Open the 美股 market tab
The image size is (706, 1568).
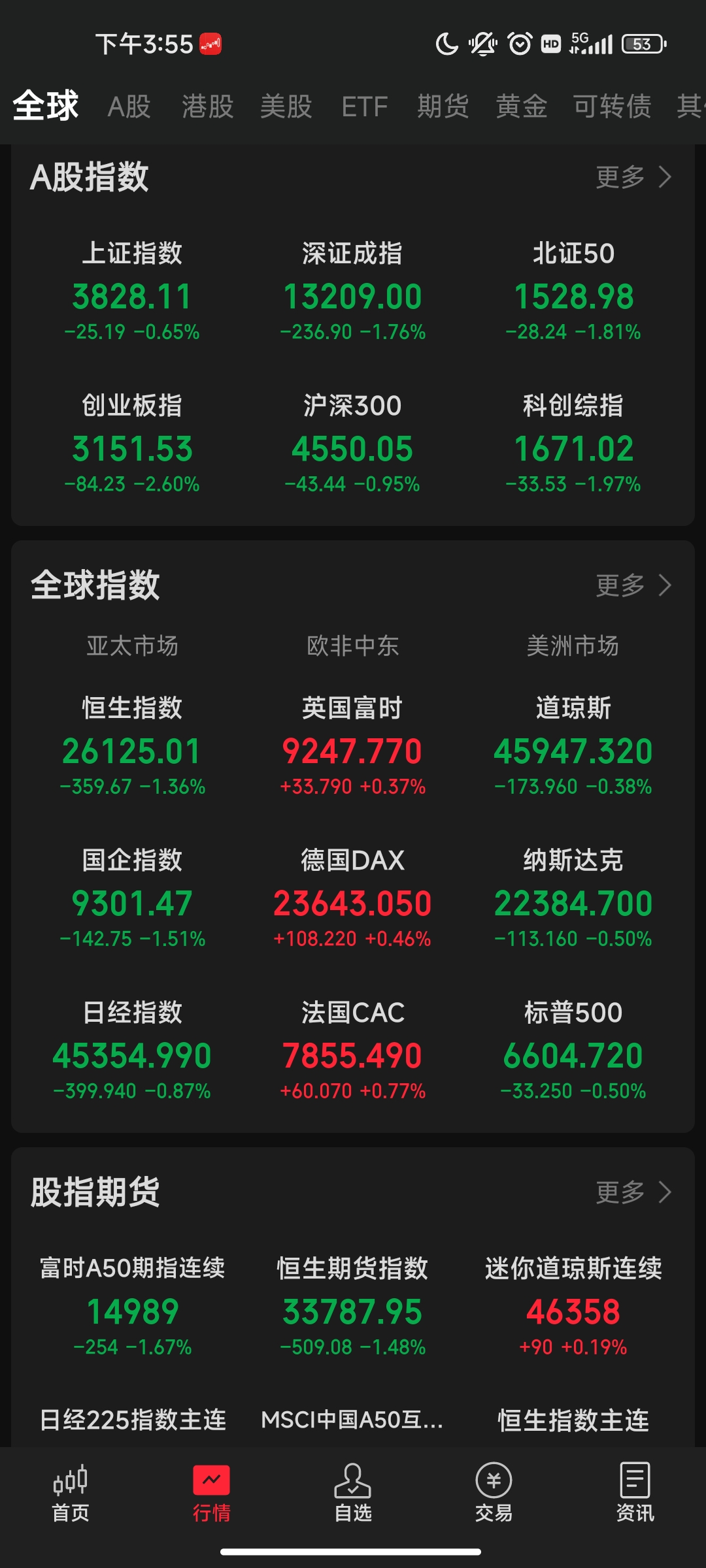click(x=286, y=106)
